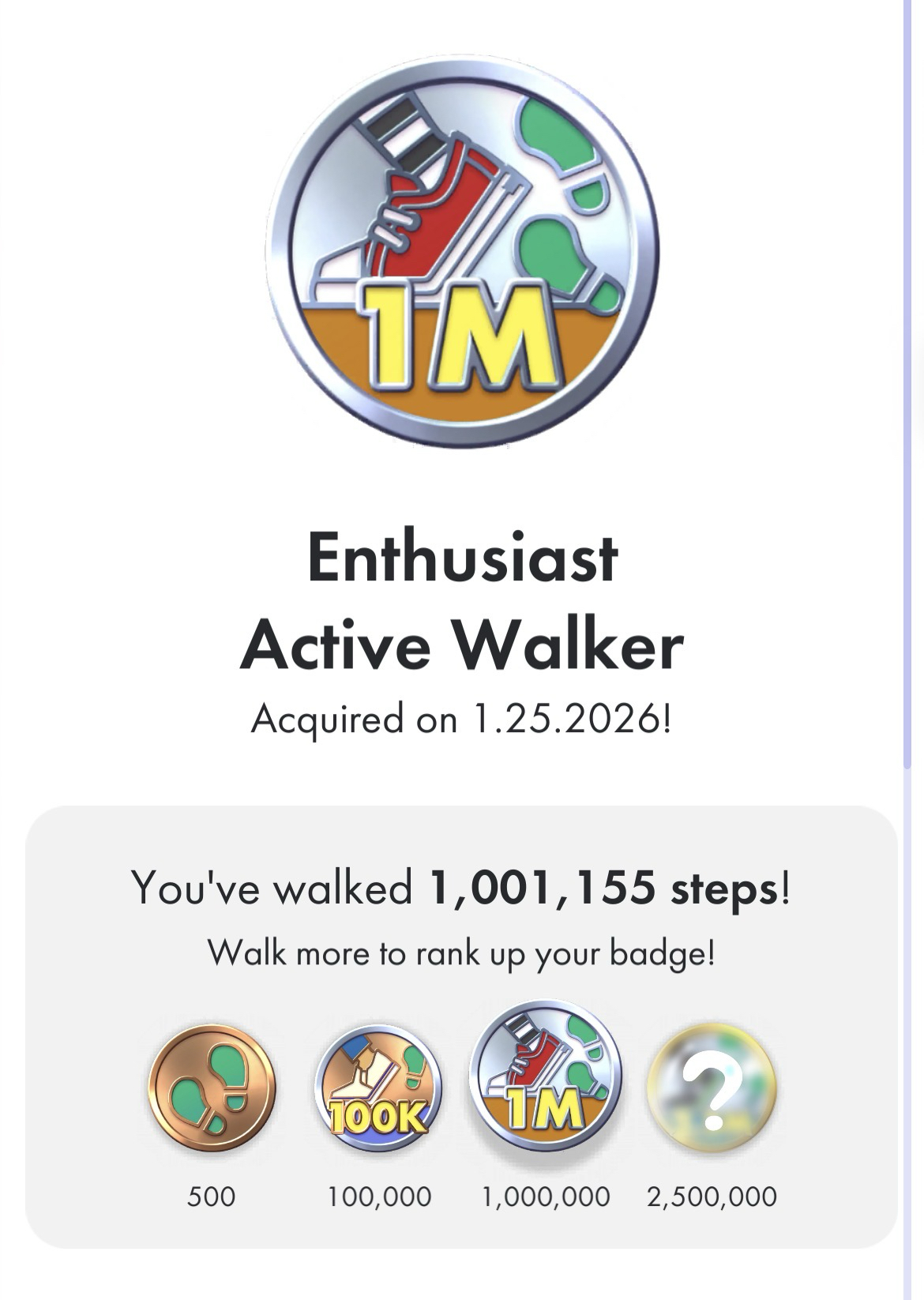Select the bronze 500 steps badge

(x=212, y=1088)
